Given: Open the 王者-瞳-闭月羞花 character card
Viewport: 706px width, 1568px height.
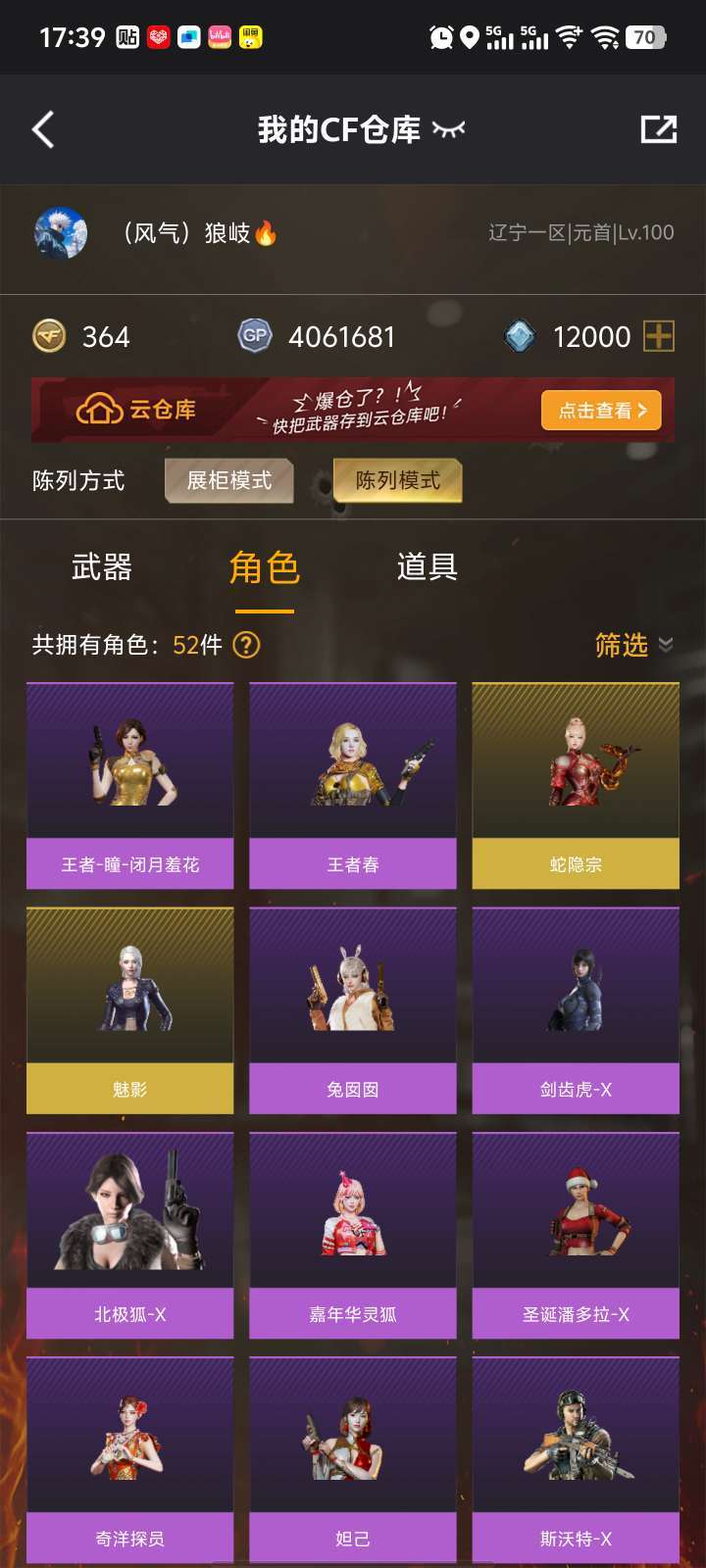Looking at the screenshot, I should [130, 786].
